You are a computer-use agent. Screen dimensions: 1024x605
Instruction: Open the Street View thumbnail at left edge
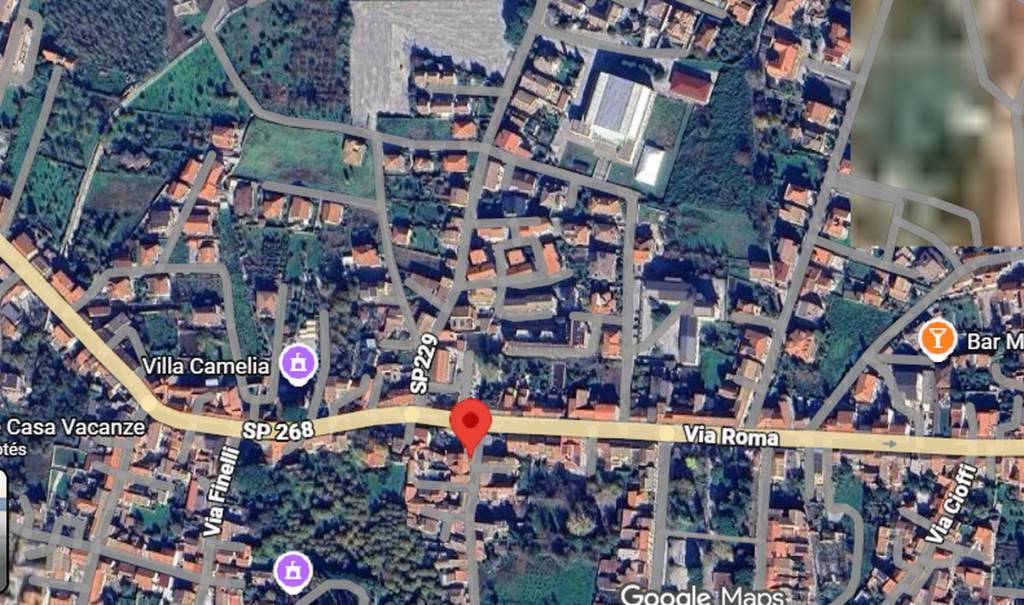pos(4,530)
